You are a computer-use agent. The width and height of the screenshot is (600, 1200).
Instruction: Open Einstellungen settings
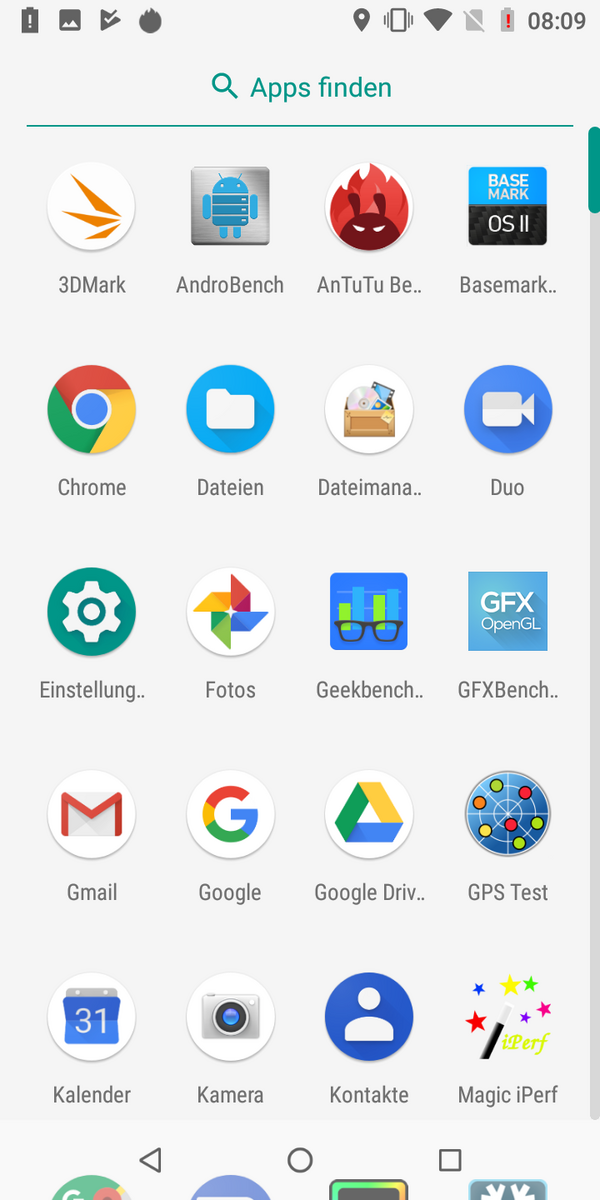pyautogui.click(x=92, y=612)
